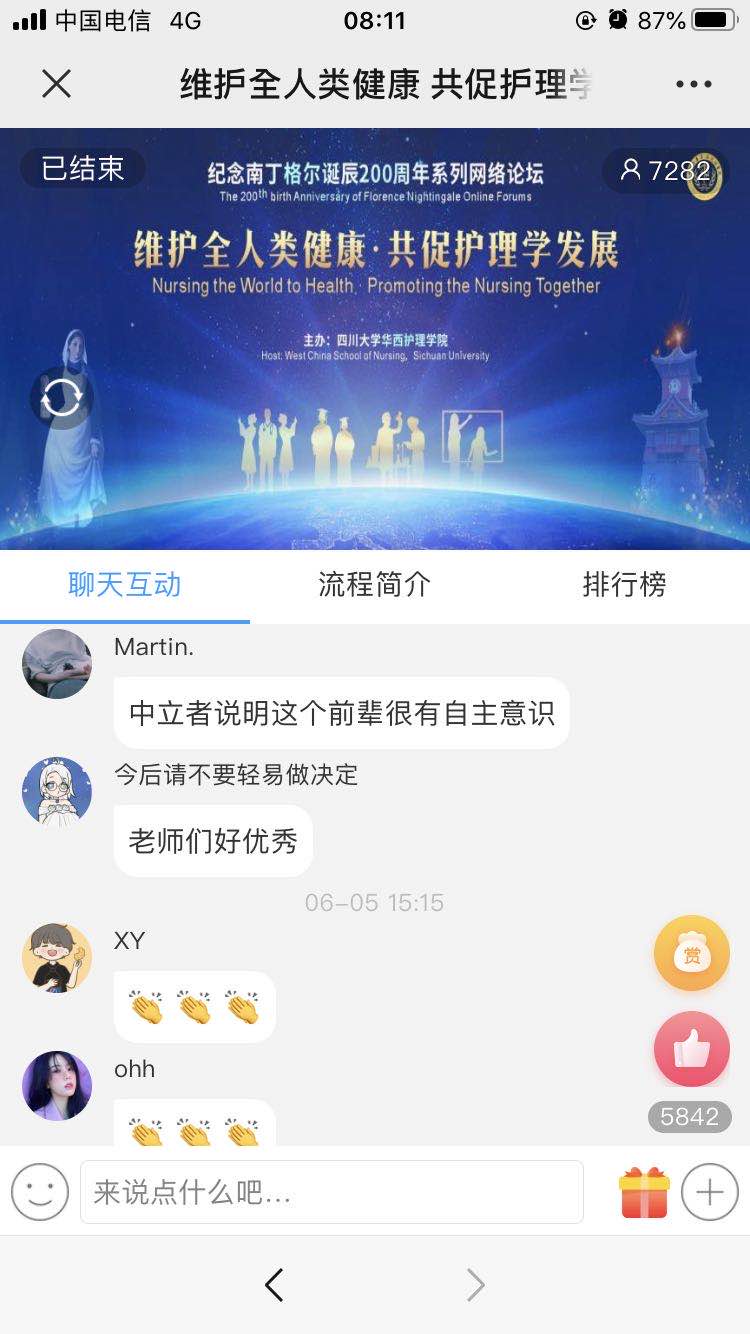Open Martin.'s profile avatar
Viewport: 750px width, 1334px height.
[x=57, y=664]
